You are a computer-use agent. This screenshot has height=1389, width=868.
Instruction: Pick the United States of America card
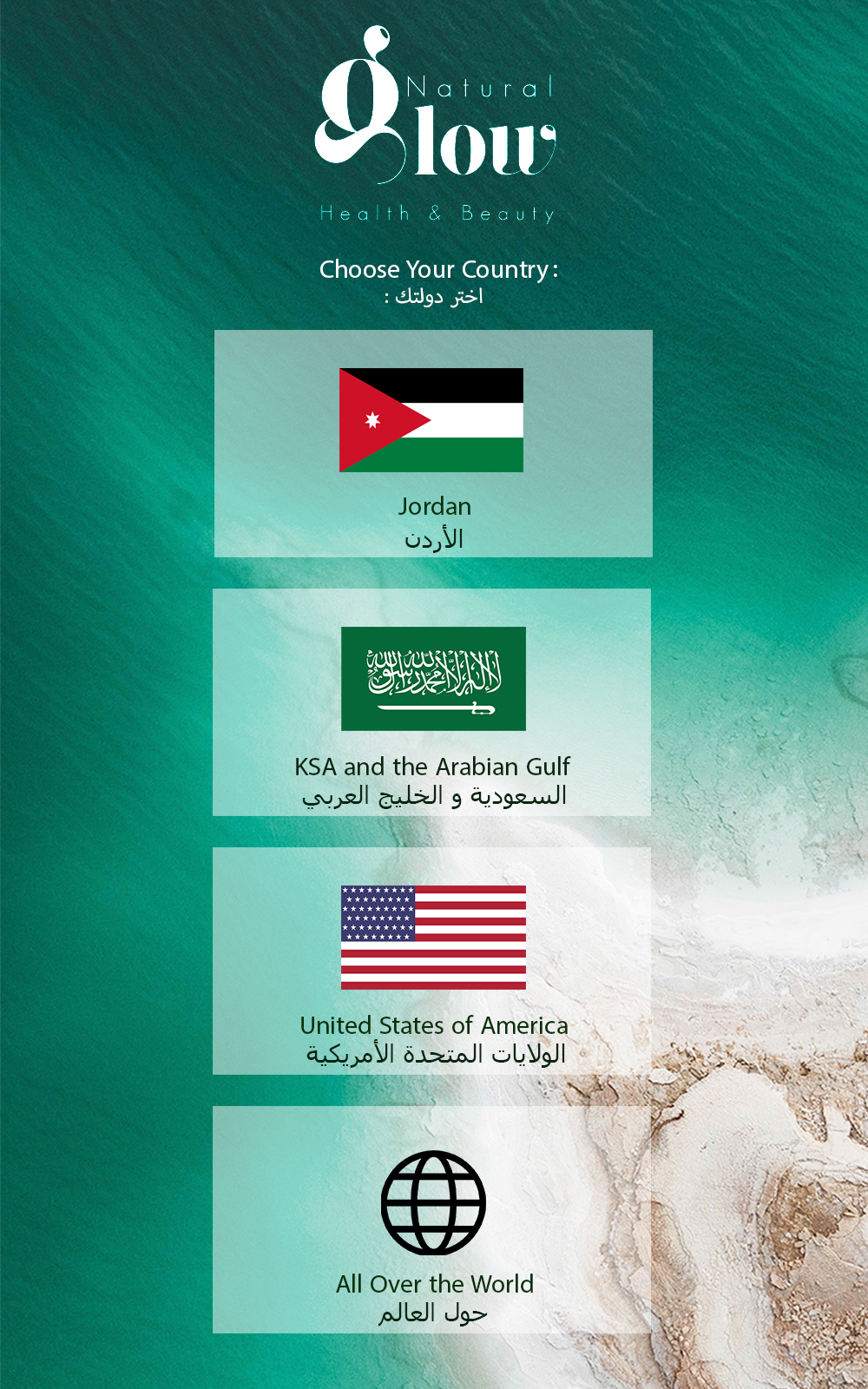click(x=431, y=961)
